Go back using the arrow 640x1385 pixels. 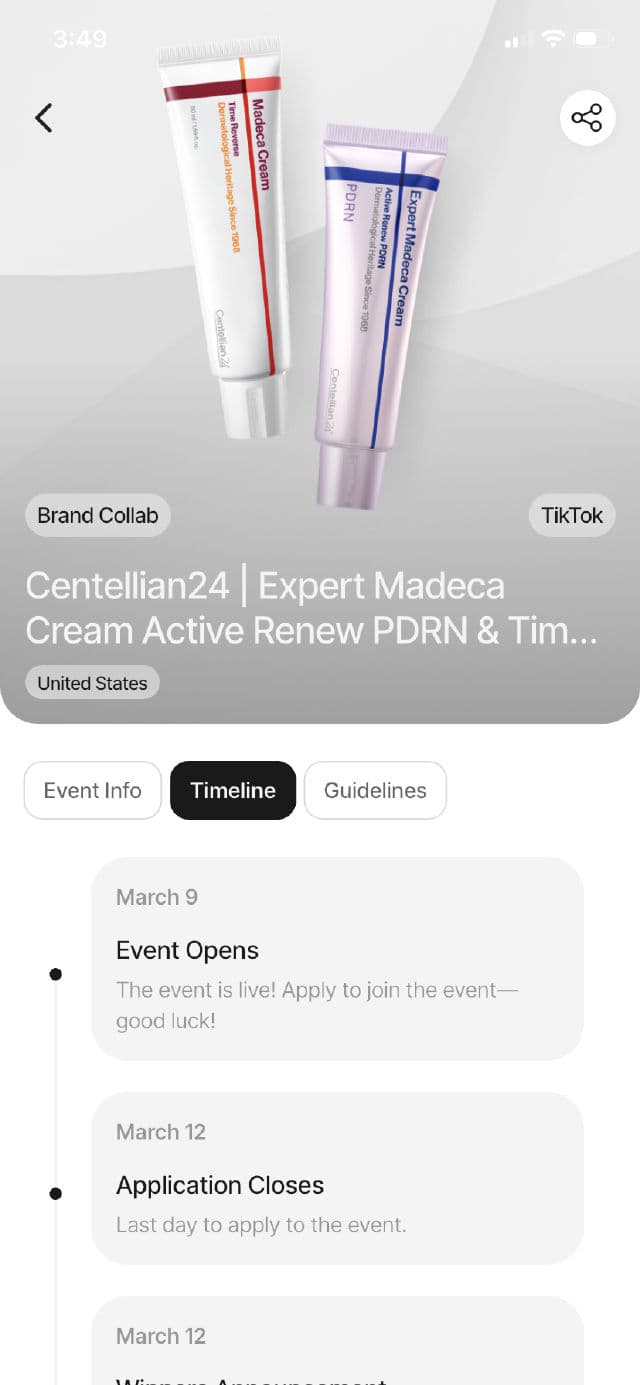pos(44,118)
